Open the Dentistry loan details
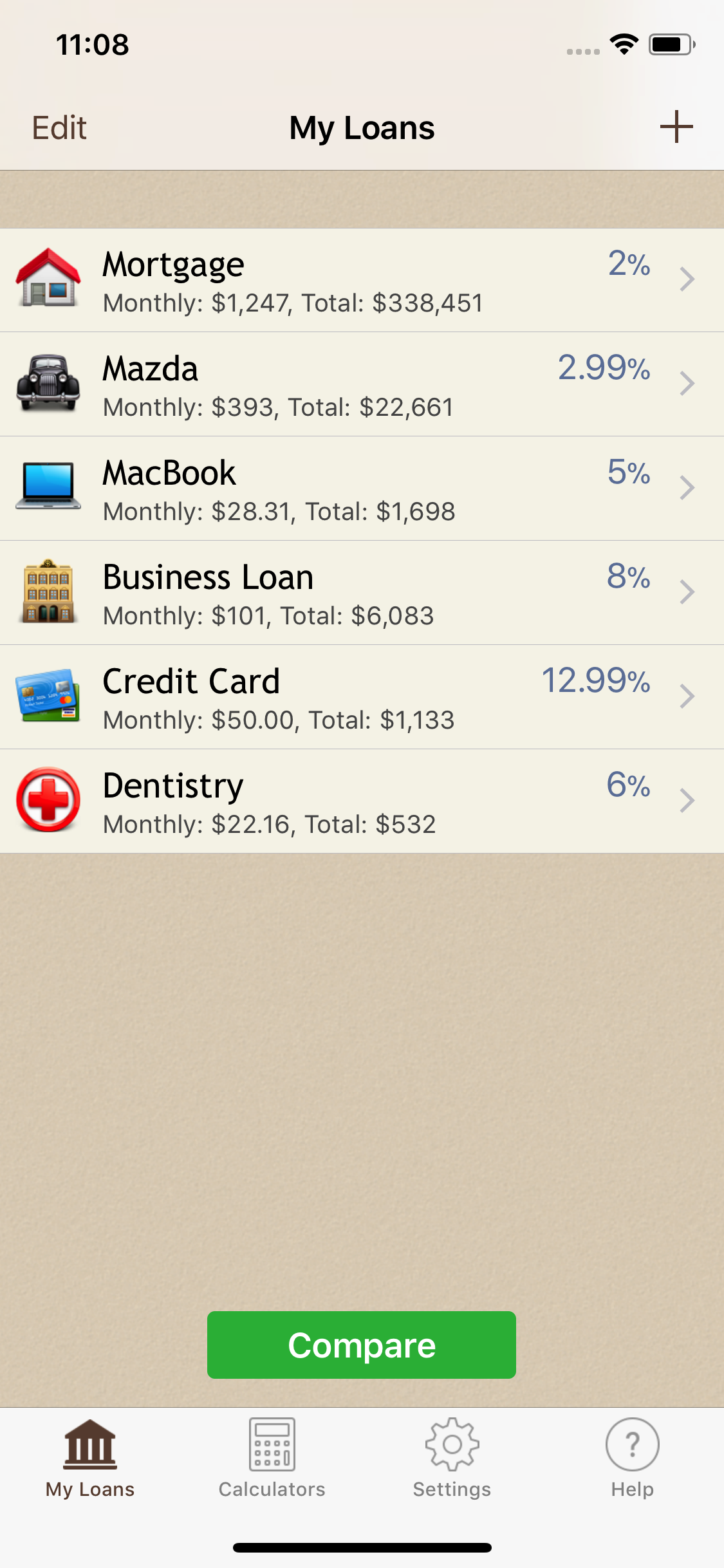Screen dimensions: 724x1568 pos(362,801)
